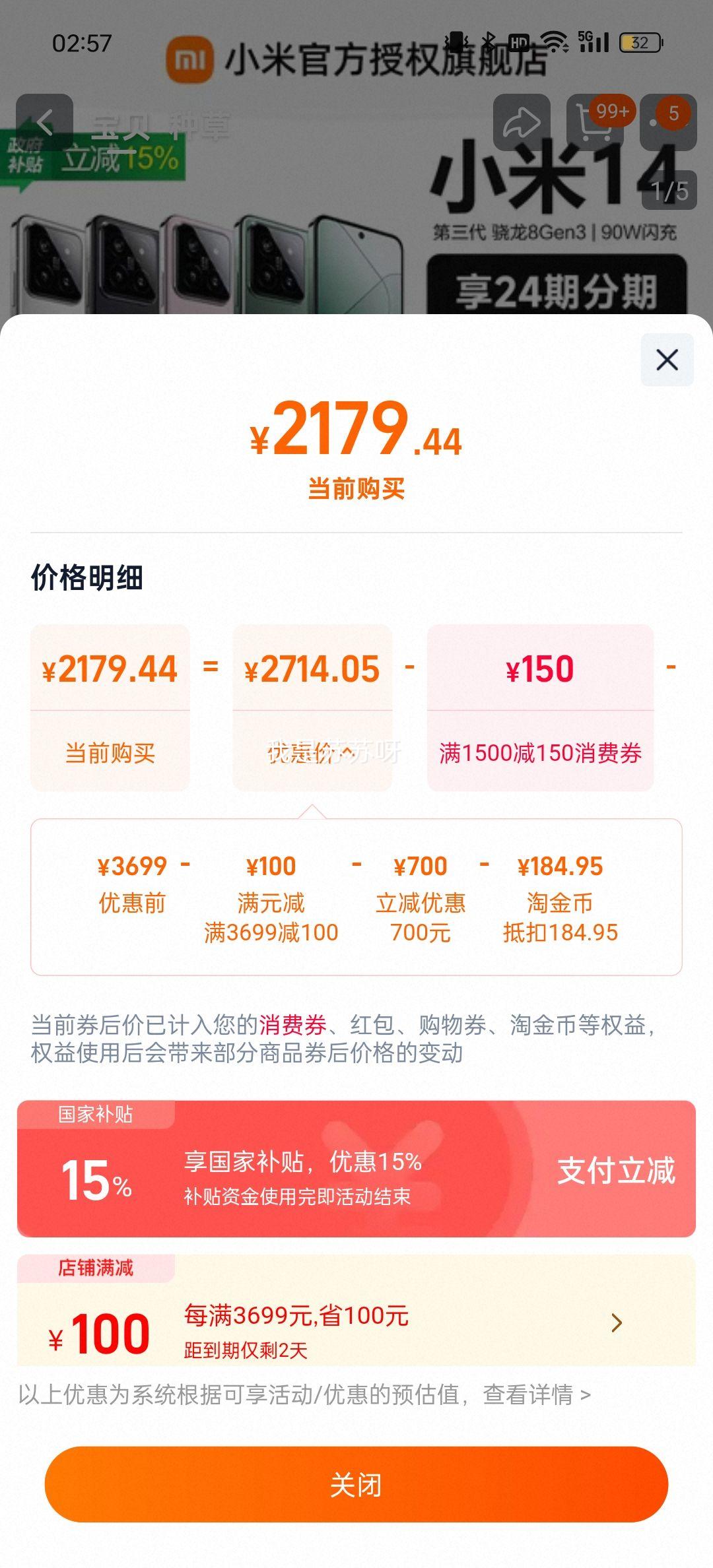View the 满1500减150消费券 coupon card
The width and height of the screenshot is (713, 1568).
pos(540,707)
